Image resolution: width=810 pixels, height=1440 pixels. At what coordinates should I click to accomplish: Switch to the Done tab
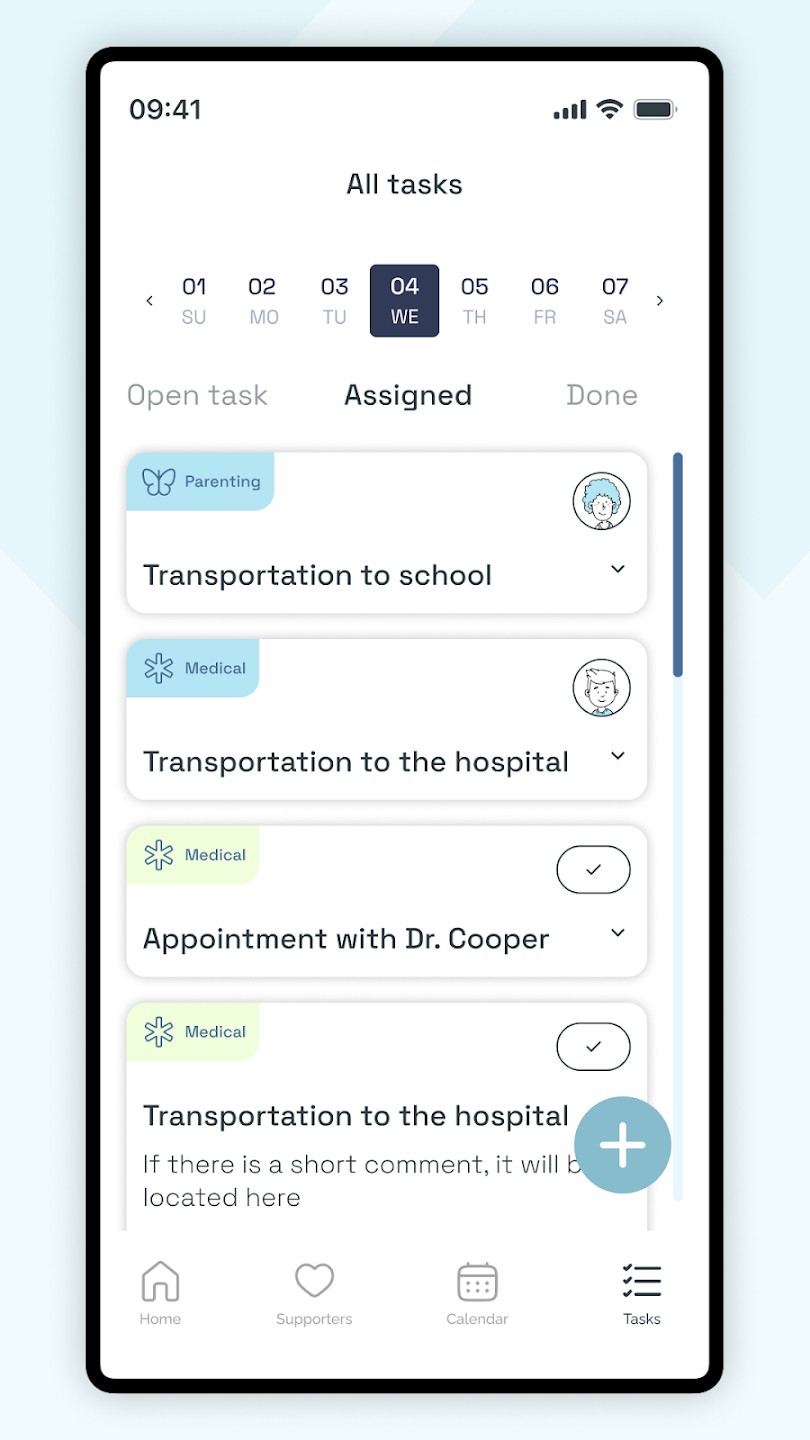click(601, 395)
